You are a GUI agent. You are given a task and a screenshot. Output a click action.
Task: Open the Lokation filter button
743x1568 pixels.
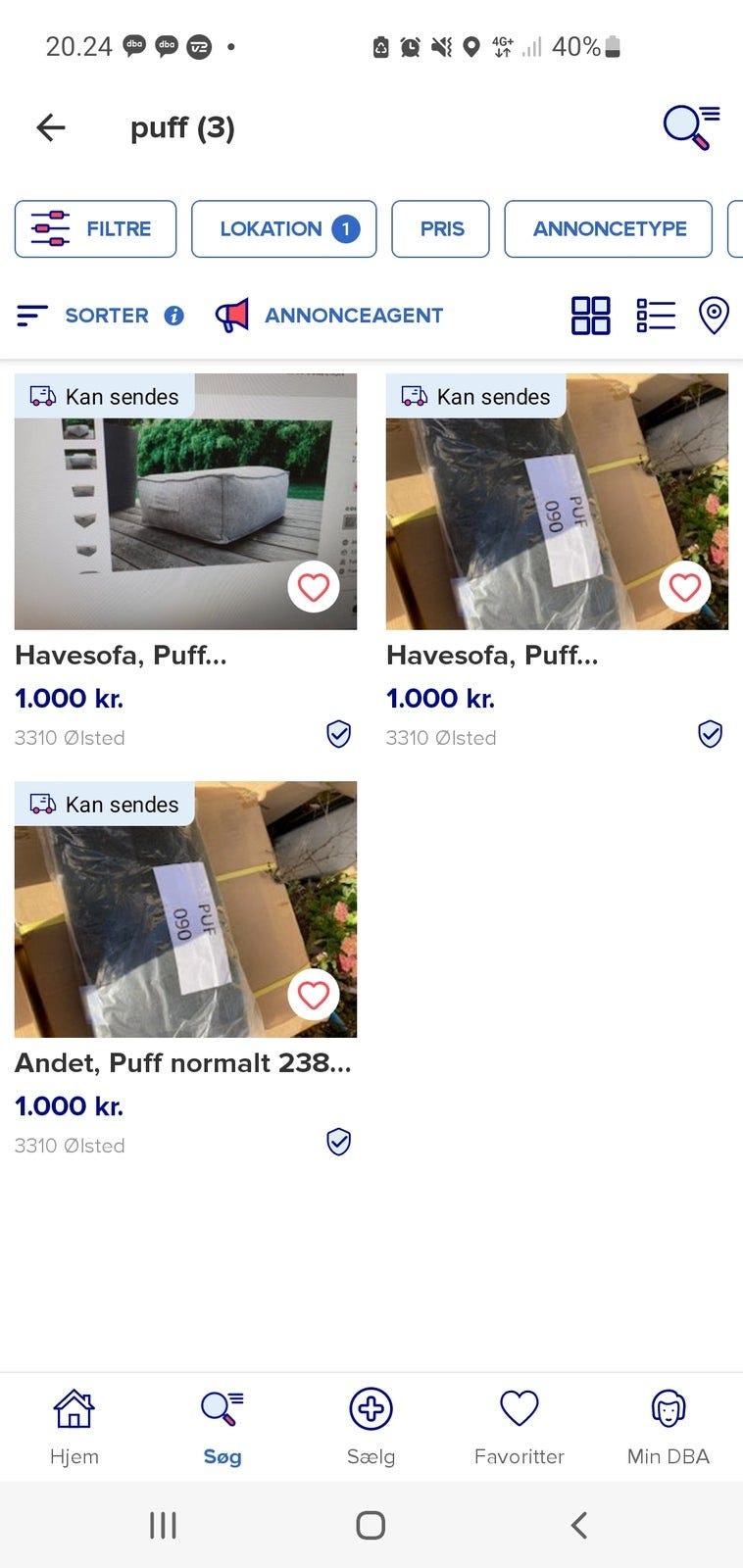point(283,228)
